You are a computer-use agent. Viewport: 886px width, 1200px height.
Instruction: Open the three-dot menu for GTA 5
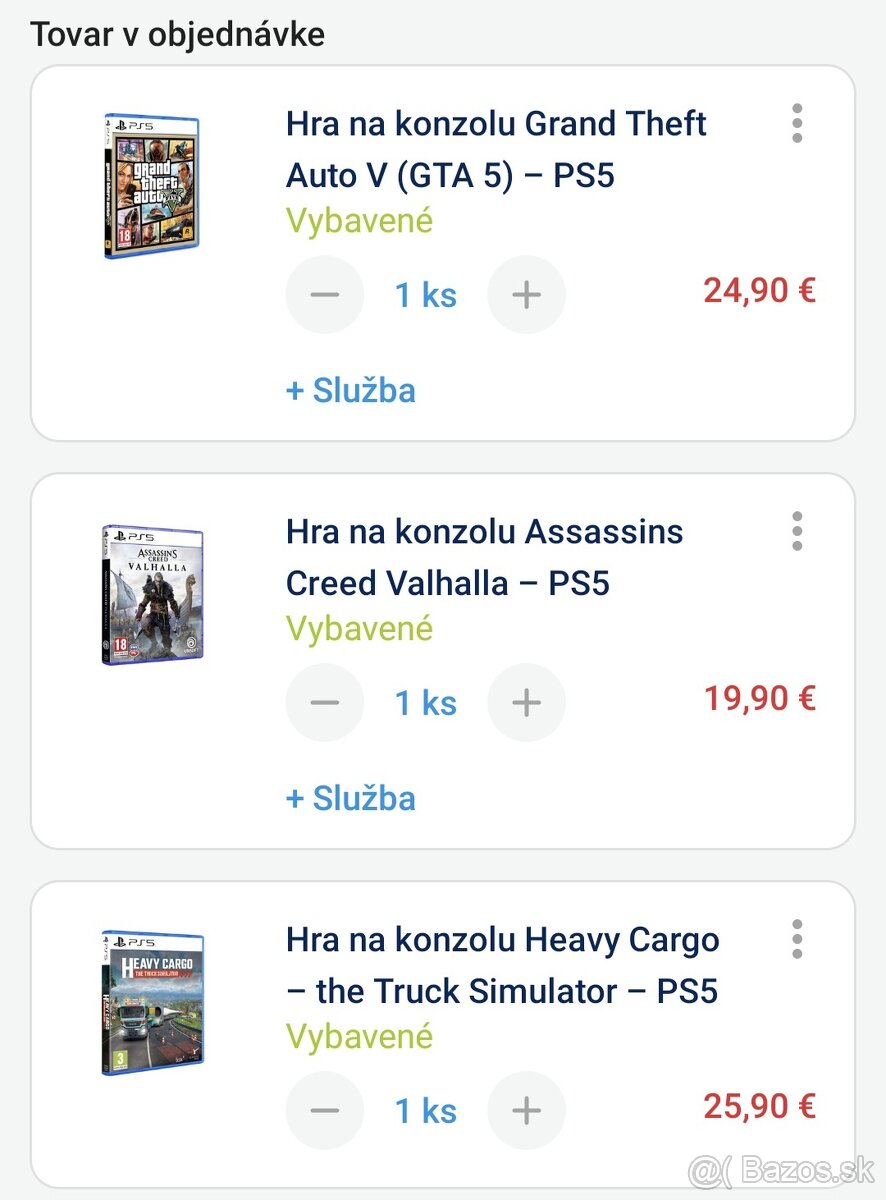797,123
